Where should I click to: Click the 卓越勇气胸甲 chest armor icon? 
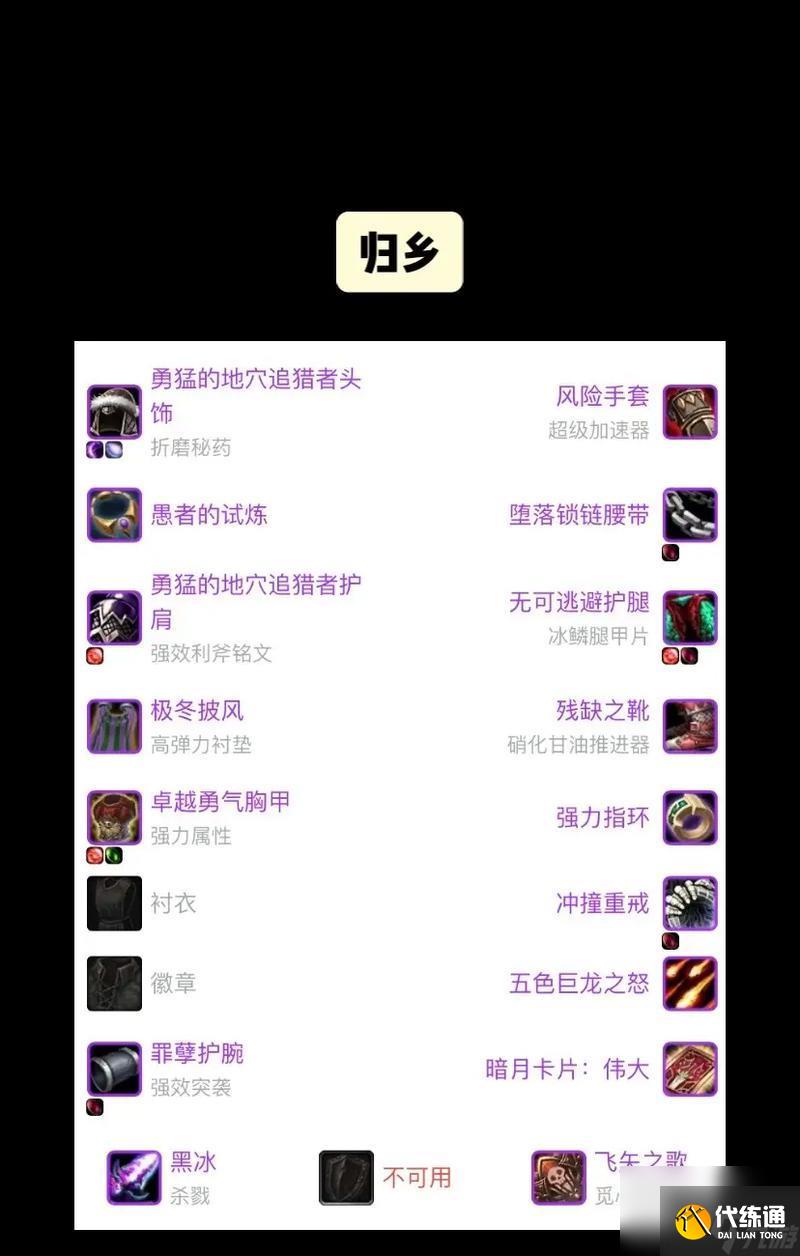(114, 818)
